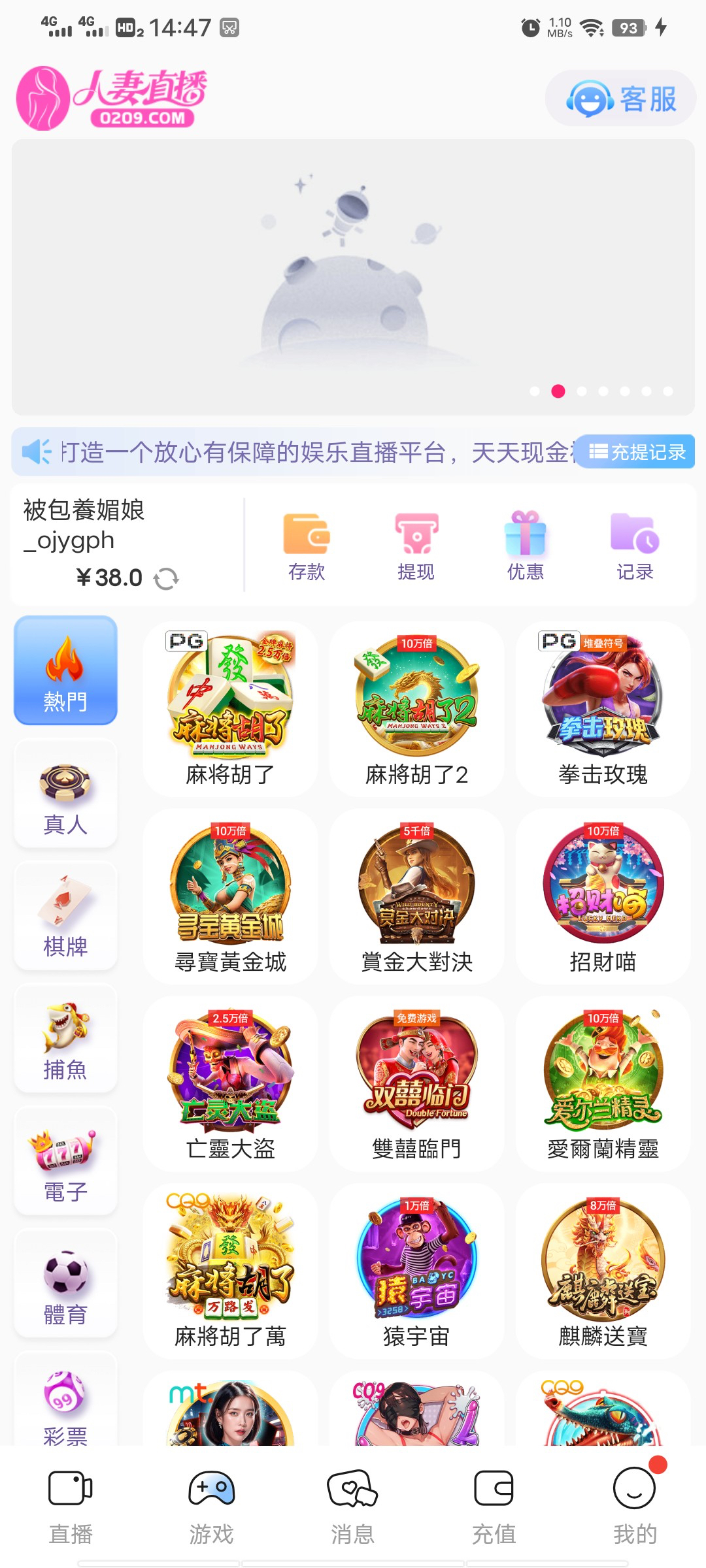Select the 捕魚 category
Image resolution: width=706 pixels, height=1568 pixels.
(x=65, y=1038)
